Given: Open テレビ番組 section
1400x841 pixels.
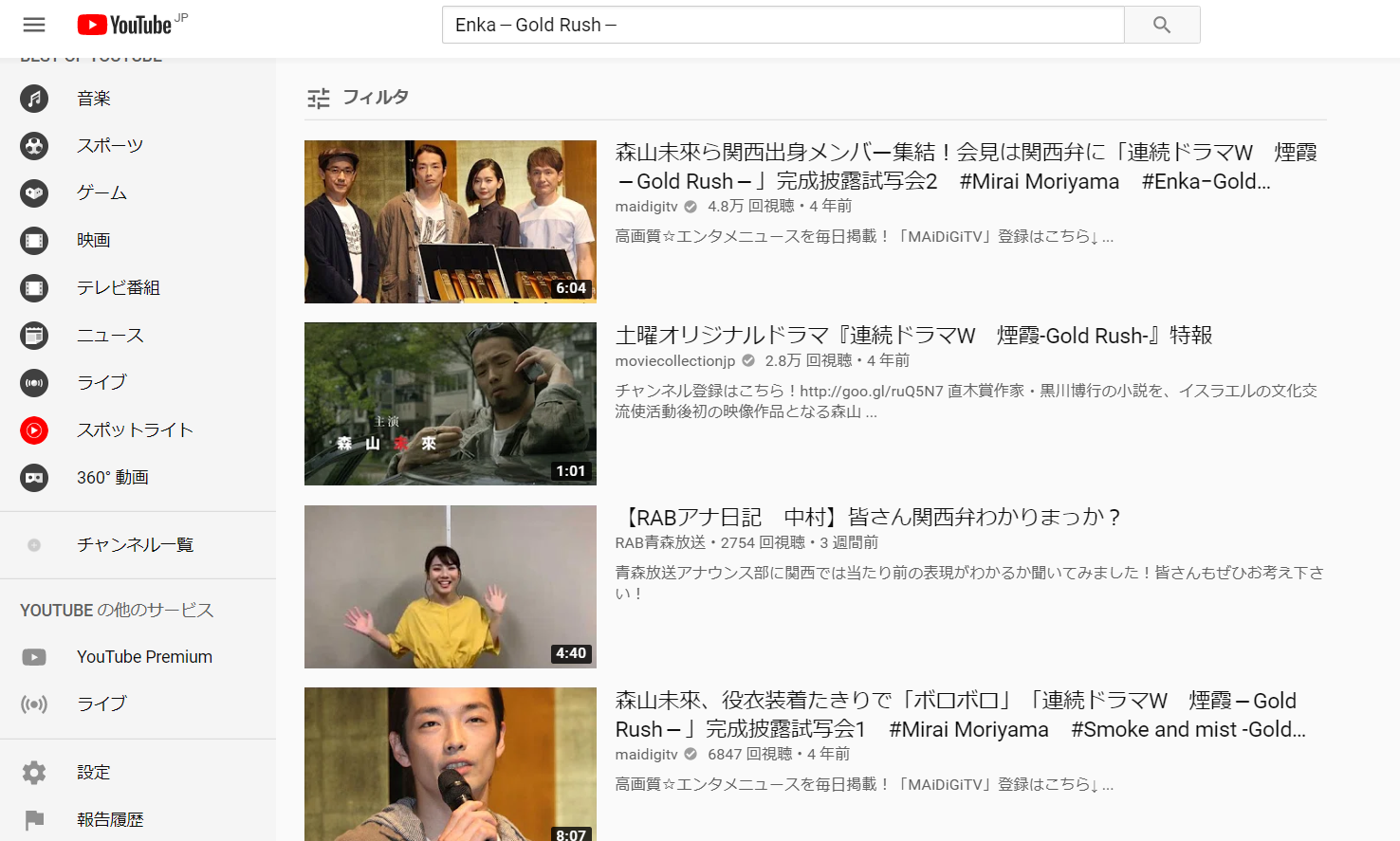Looking at the screenshot, I should click(x=118, y=288).
